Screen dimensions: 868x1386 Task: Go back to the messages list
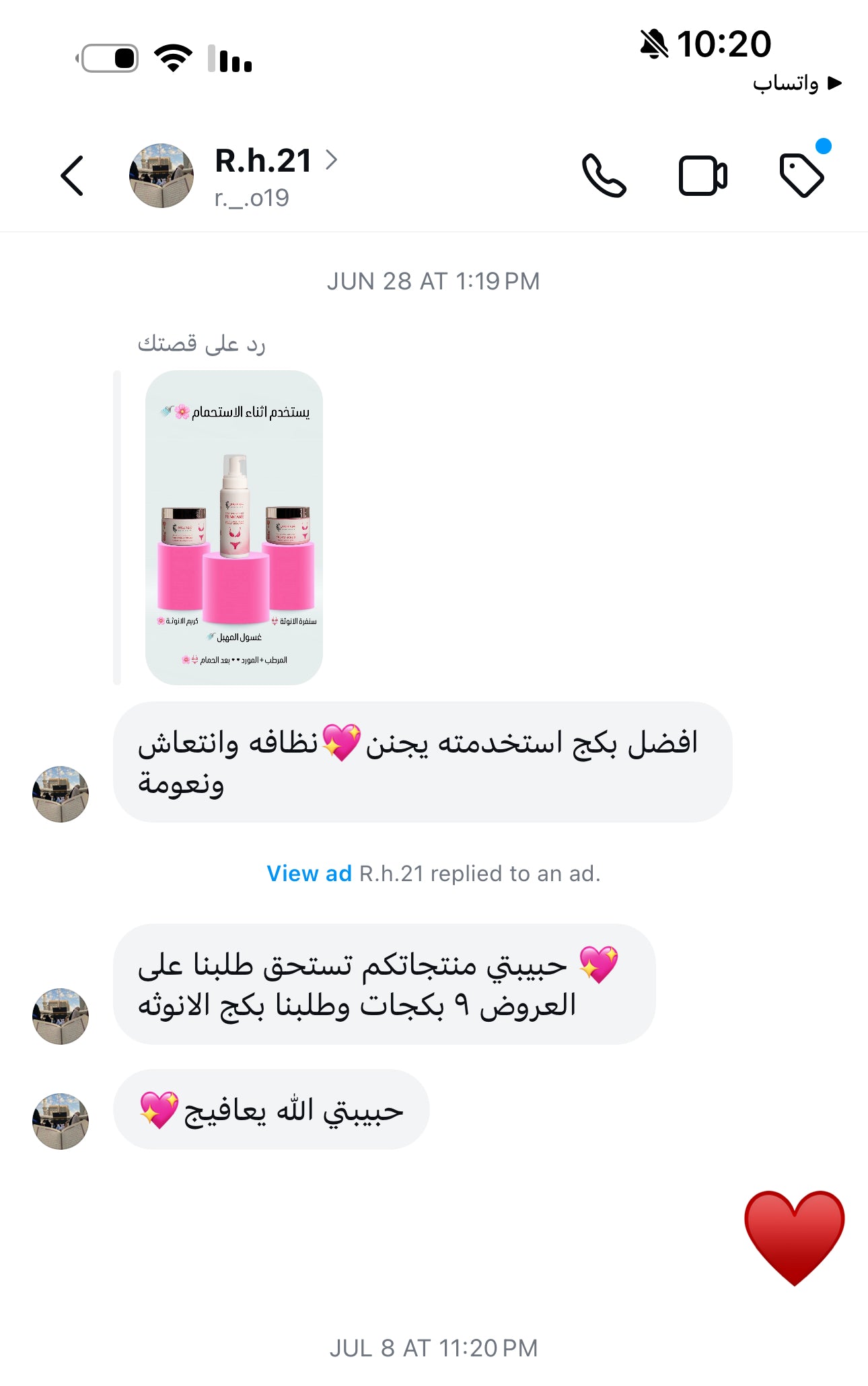[72, 176]
